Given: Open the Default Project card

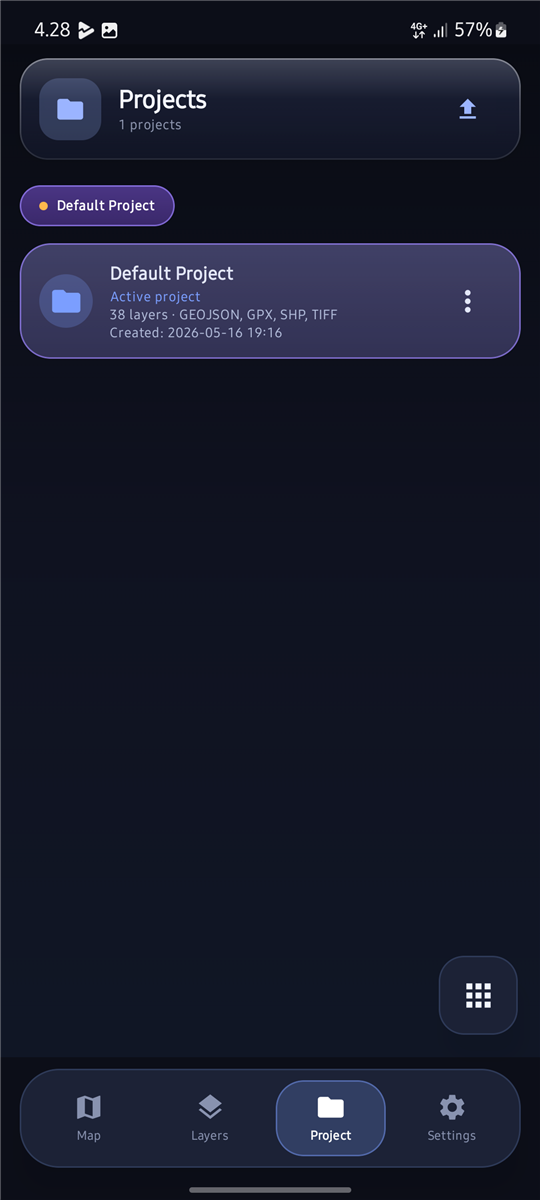Looking at the screenshot, I should pyautogui.click(x=270, y=301).
